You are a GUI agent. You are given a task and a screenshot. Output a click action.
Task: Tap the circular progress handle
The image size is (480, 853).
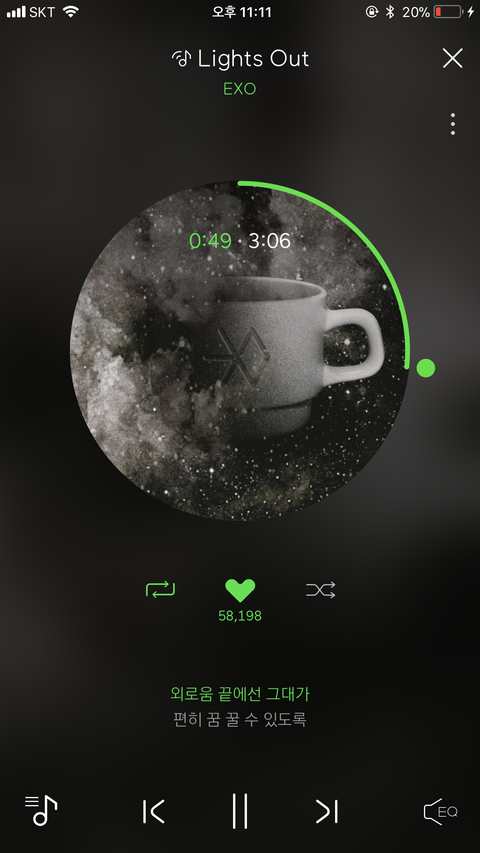(426, 368)
